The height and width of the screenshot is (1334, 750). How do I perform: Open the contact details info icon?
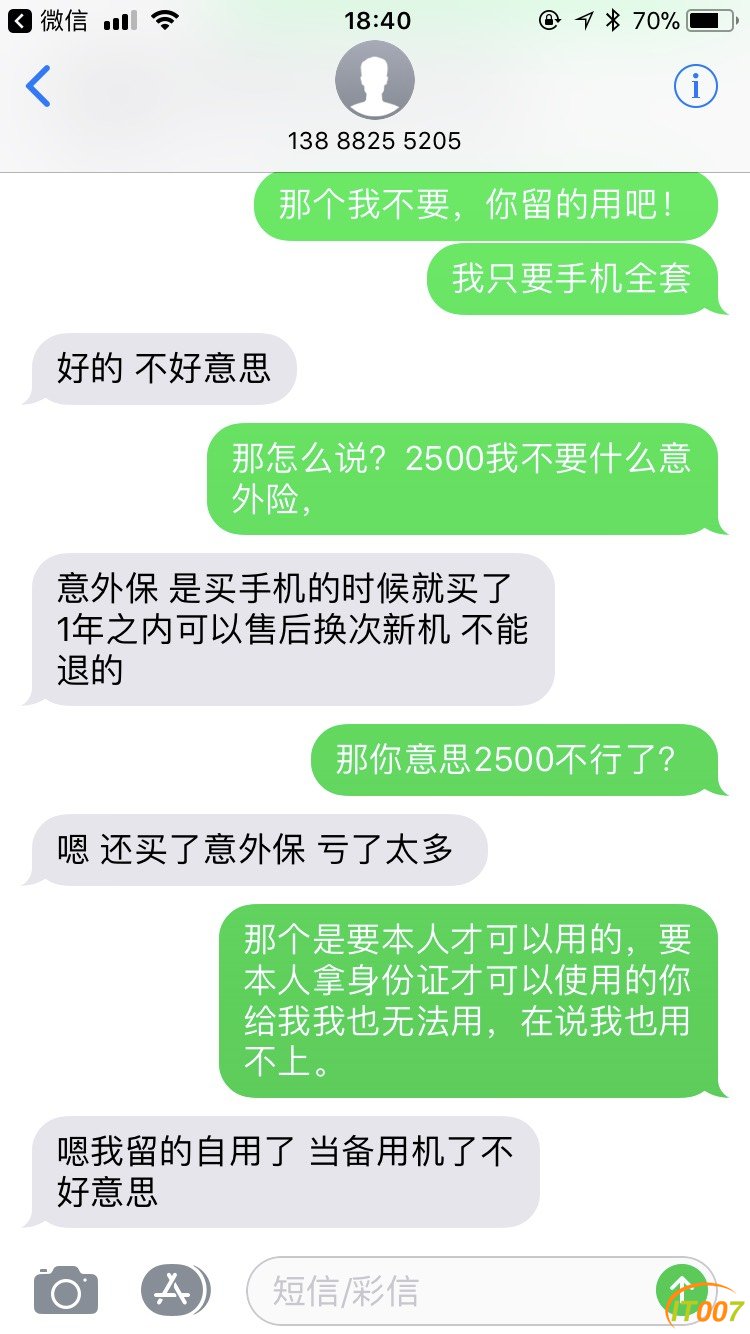click(x=695, y=87)
